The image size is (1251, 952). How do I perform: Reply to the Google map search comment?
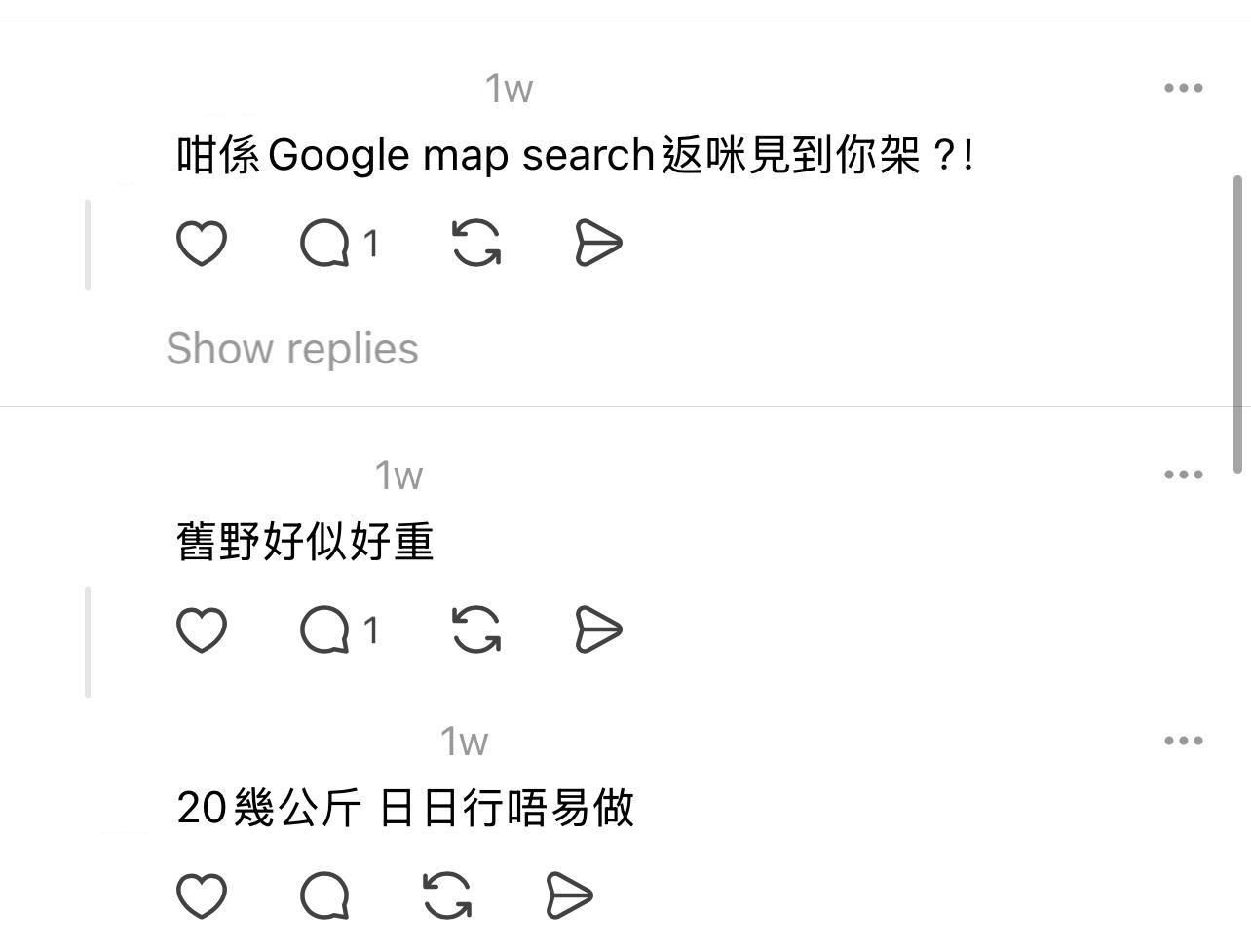(x=325, y=243)
